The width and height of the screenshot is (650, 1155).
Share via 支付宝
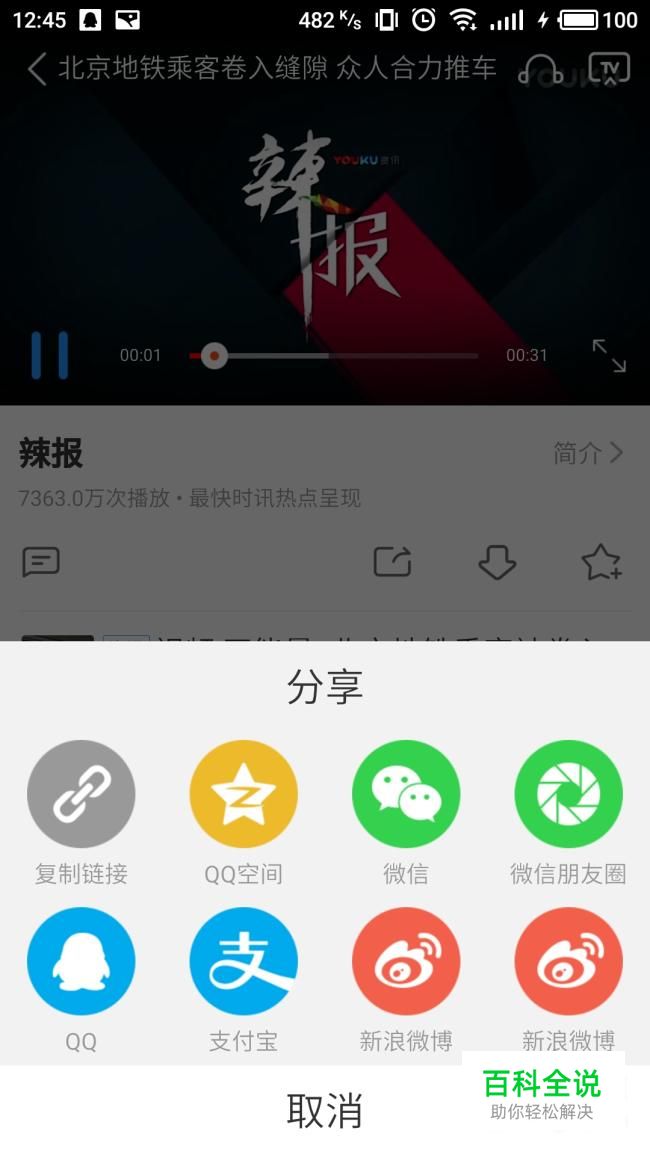pyautogui.click(x=243, y=962)
